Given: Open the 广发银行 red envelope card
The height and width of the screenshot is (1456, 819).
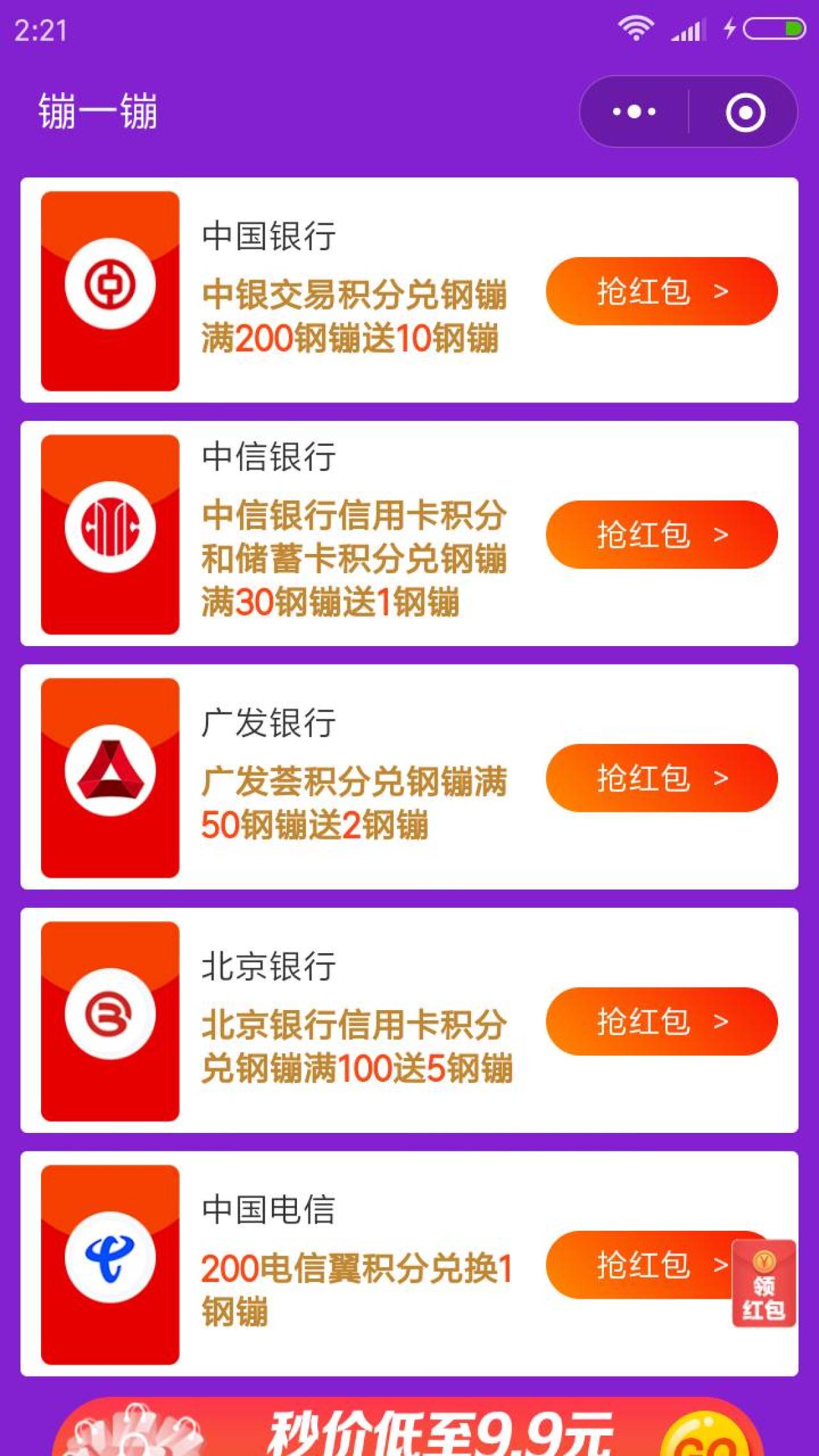Looking at the screenshot, I should pyautogui.click(x=110, y=778).
